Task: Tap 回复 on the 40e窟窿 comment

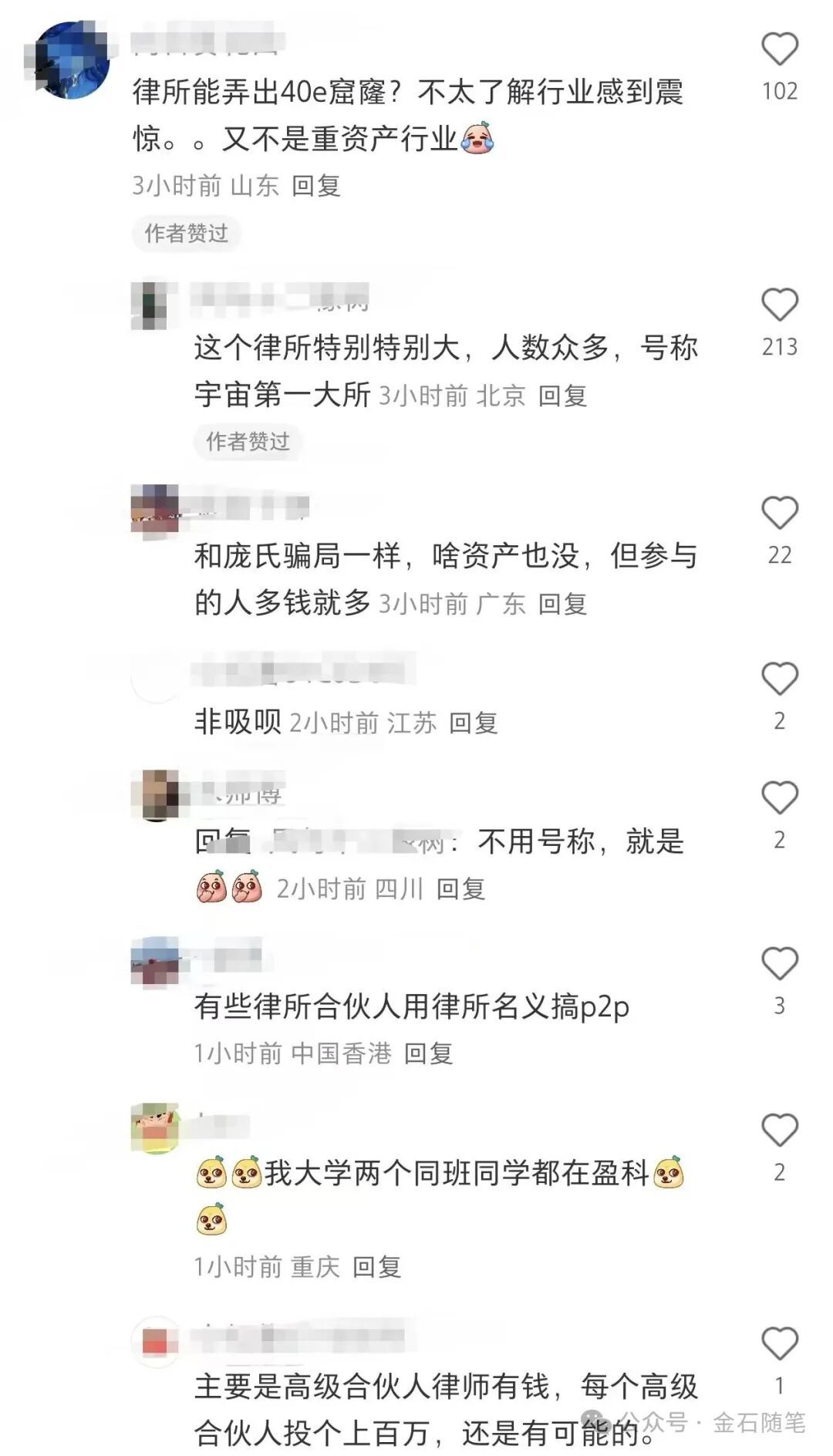Action: [x=316, y=185]
